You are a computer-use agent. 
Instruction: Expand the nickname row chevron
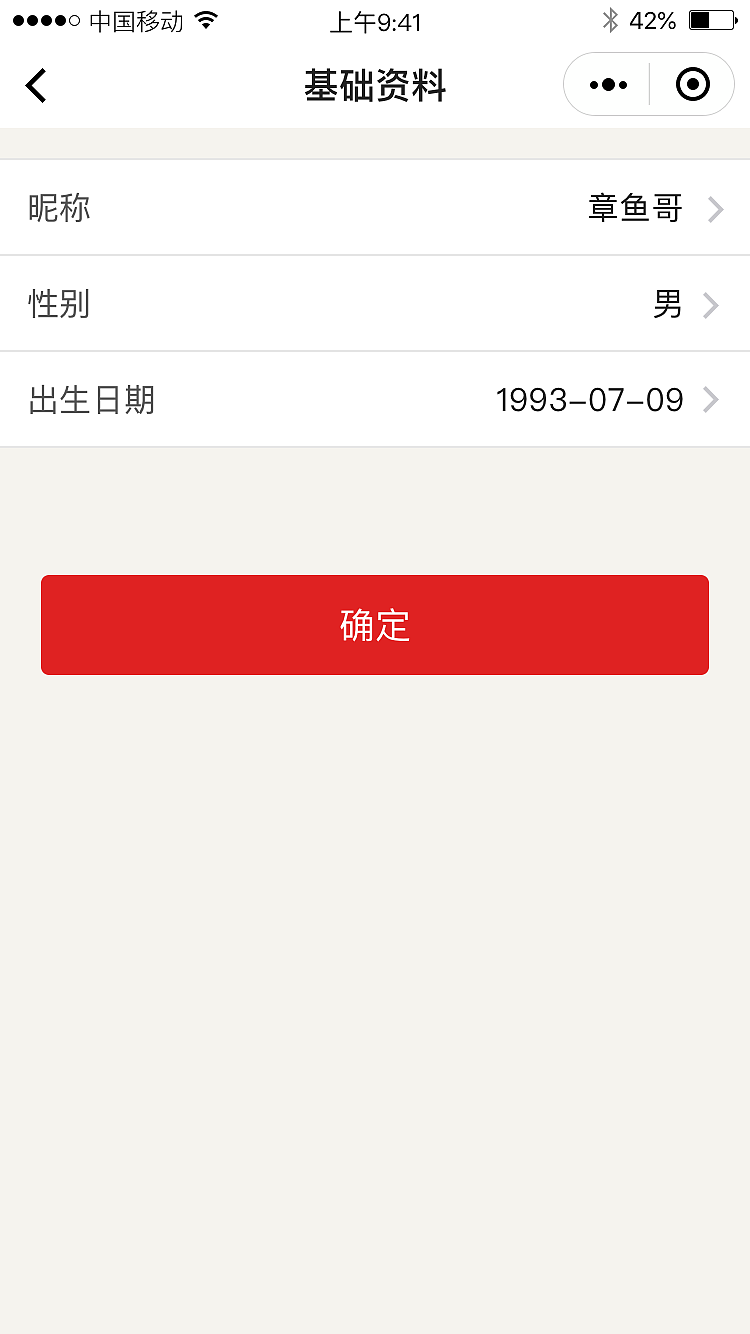[x=714, y=208]
